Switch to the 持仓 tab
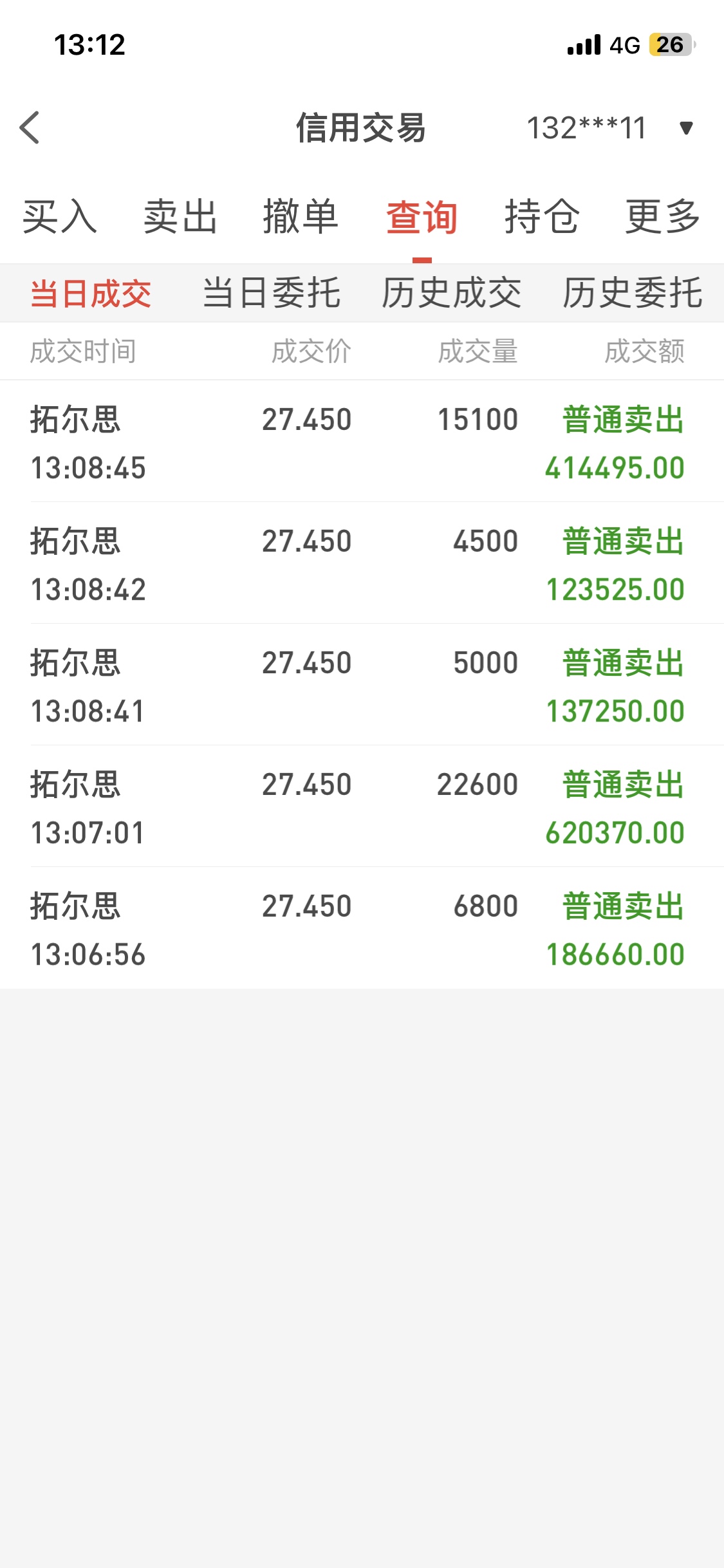 [x=542, y=216]
